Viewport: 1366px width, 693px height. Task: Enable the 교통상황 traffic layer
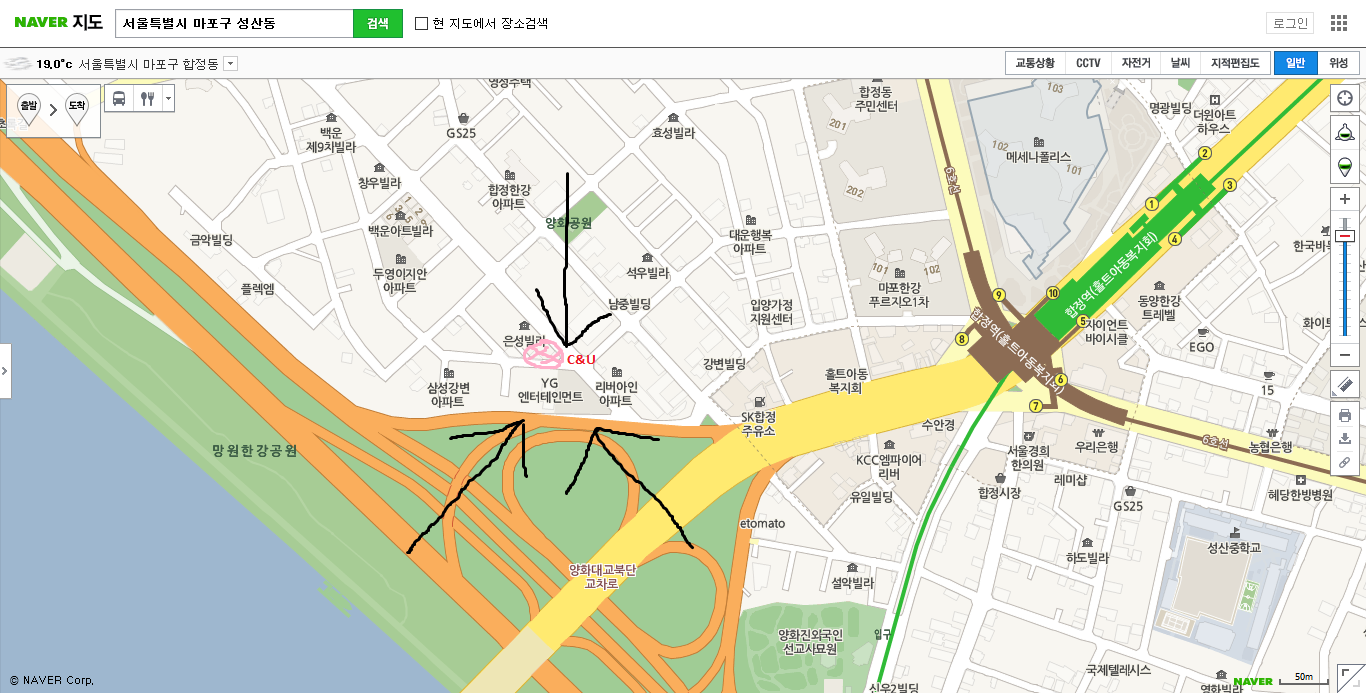point(1035,63)
